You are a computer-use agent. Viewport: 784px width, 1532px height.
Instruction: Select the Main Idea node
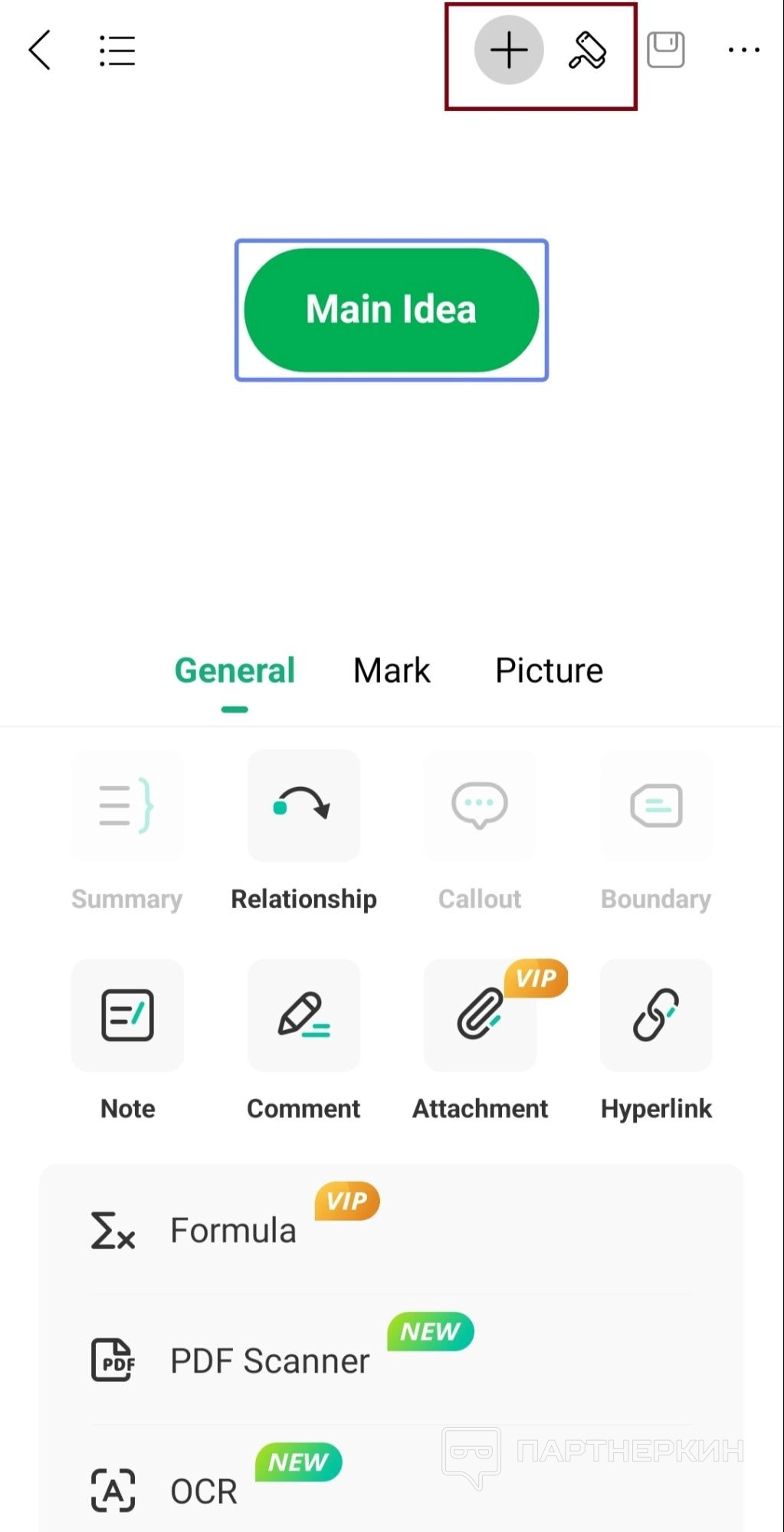coord(392,310)
